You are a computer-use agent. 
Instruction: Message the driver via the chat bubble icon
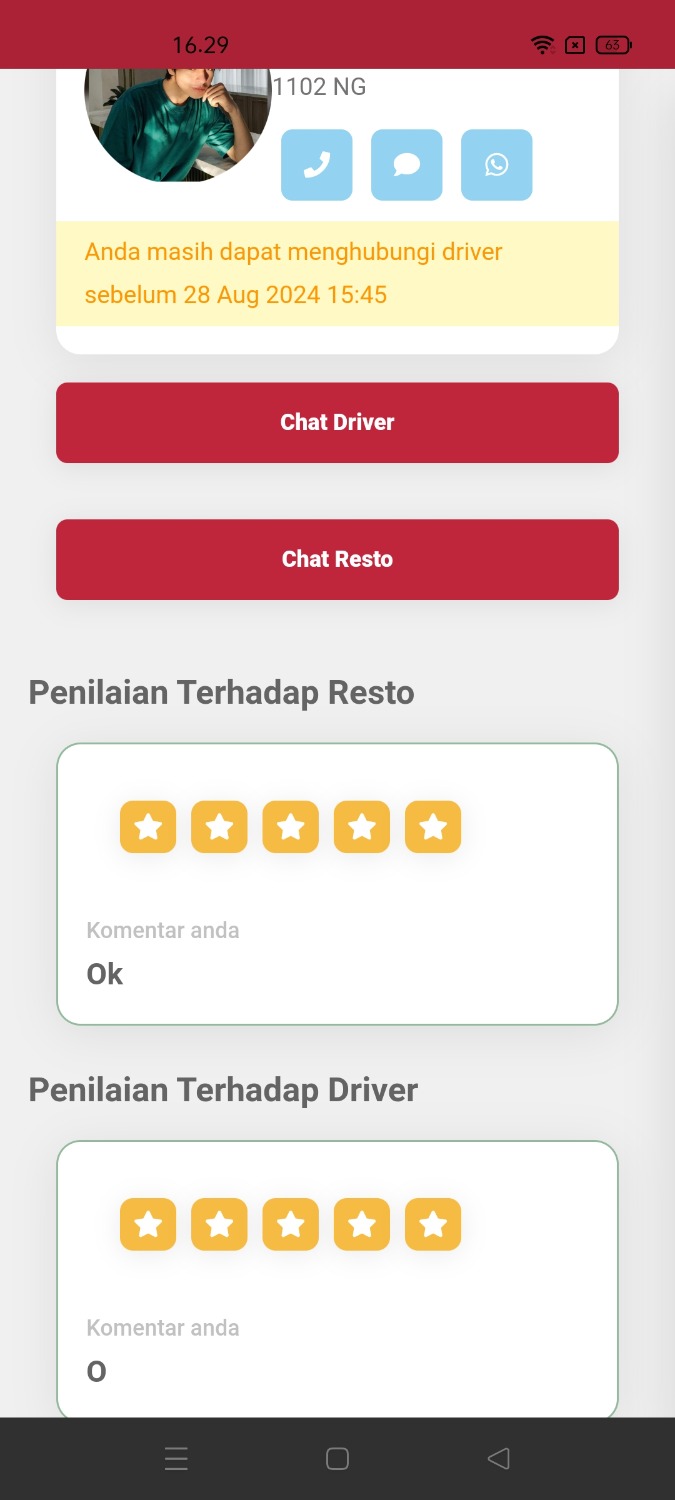(x=406, y=165)
